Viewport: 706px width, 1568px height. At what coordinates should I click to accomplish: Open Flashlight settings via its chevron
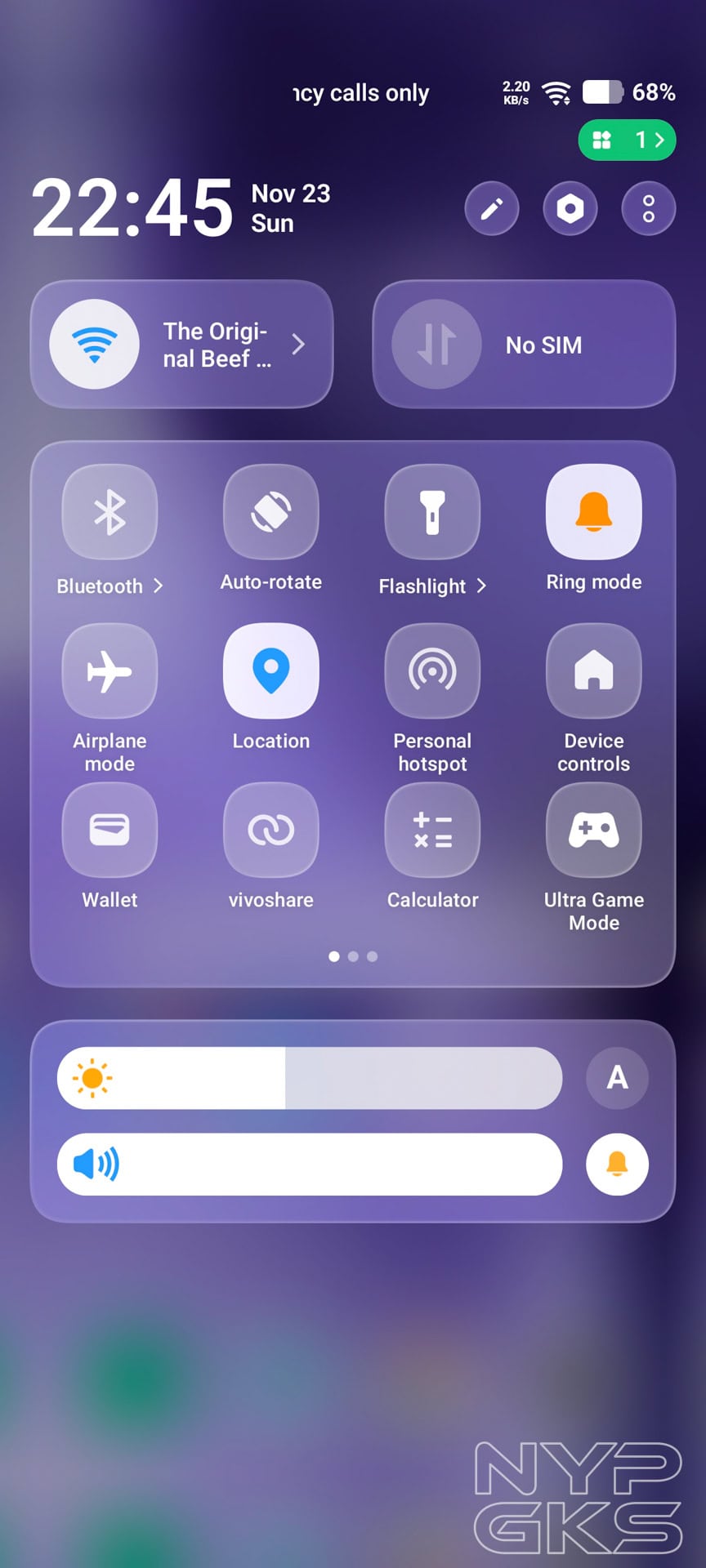(482, 586)
